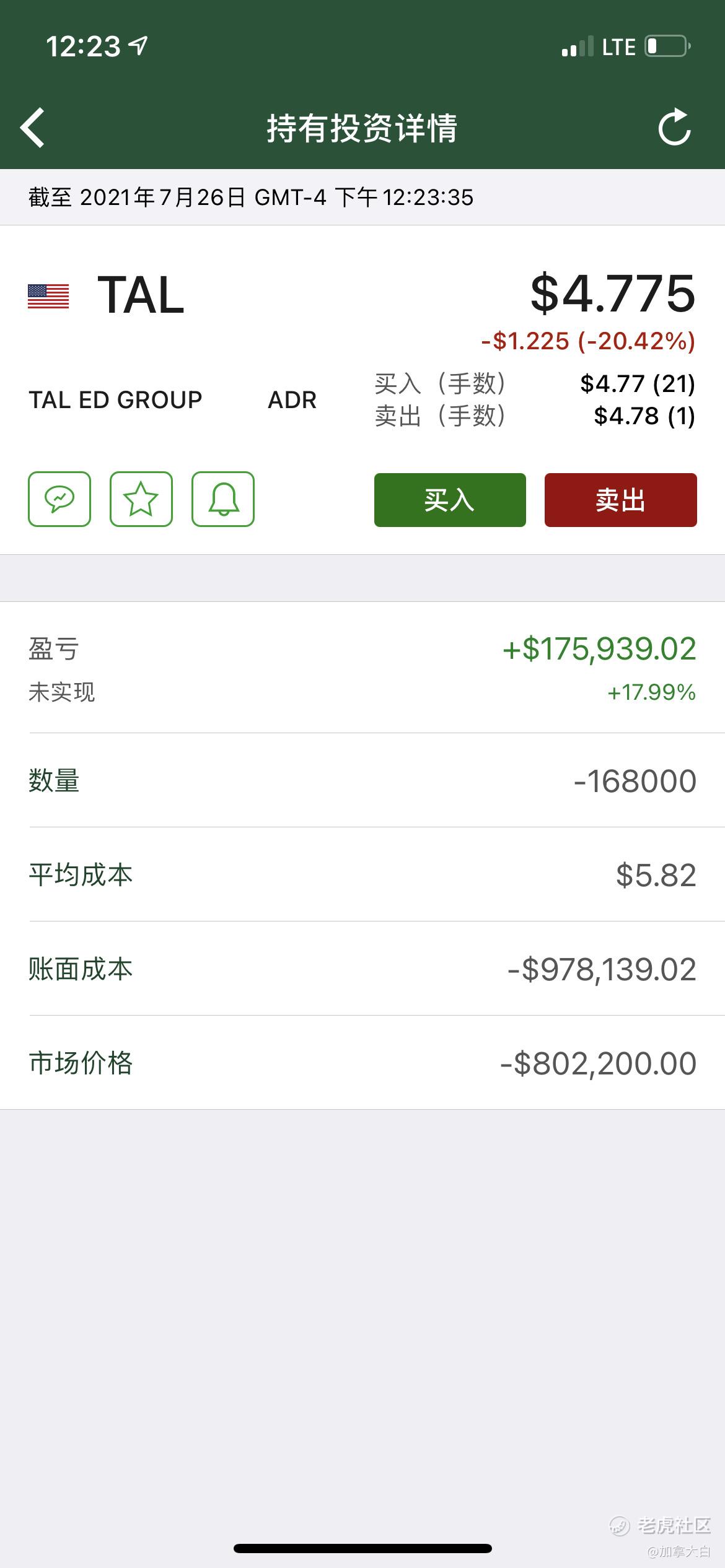The height and width of the screenshot is (1568, 725).
Task: Refresh the position data
Action: coord(674,127)
